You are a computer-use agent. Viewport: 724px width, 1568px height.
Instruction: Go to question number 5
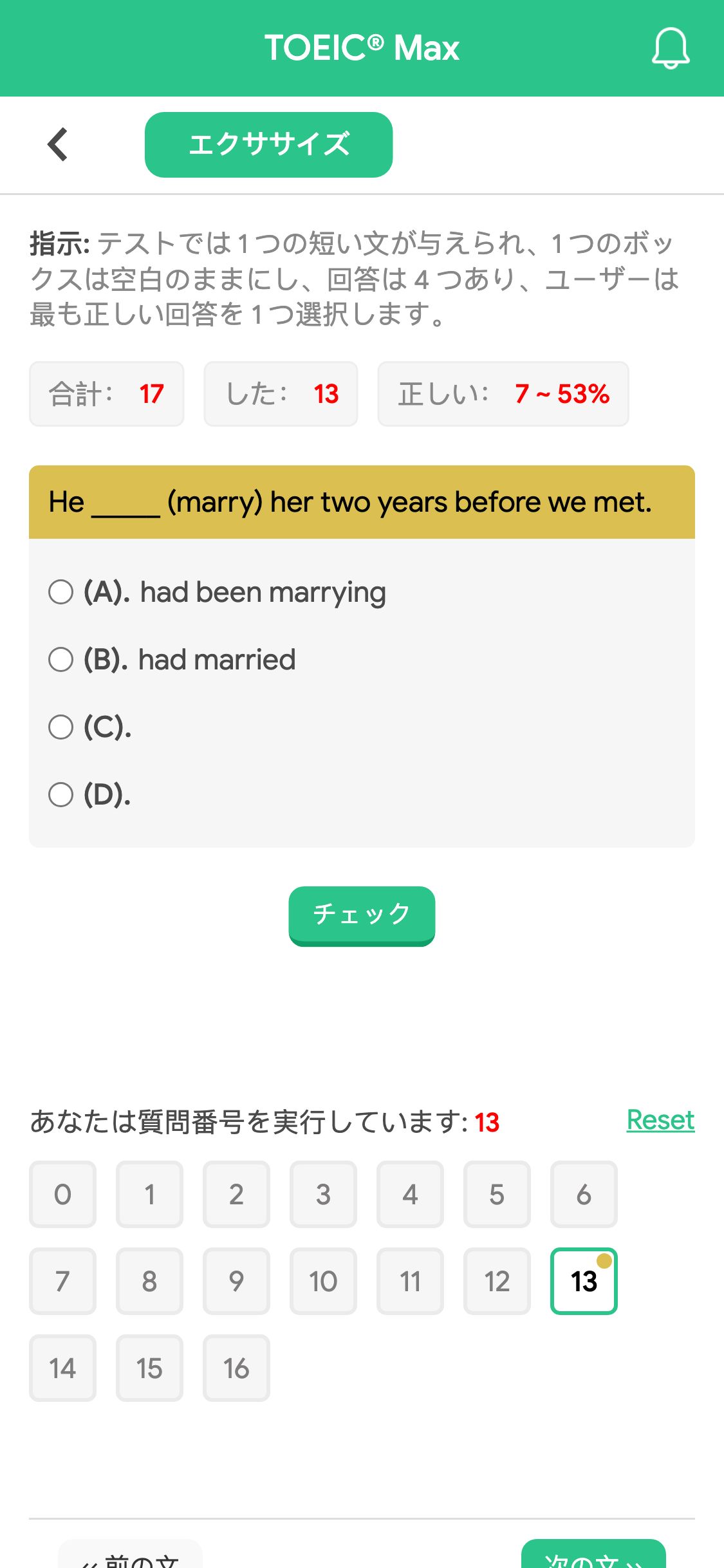[x=497, y=1194]
